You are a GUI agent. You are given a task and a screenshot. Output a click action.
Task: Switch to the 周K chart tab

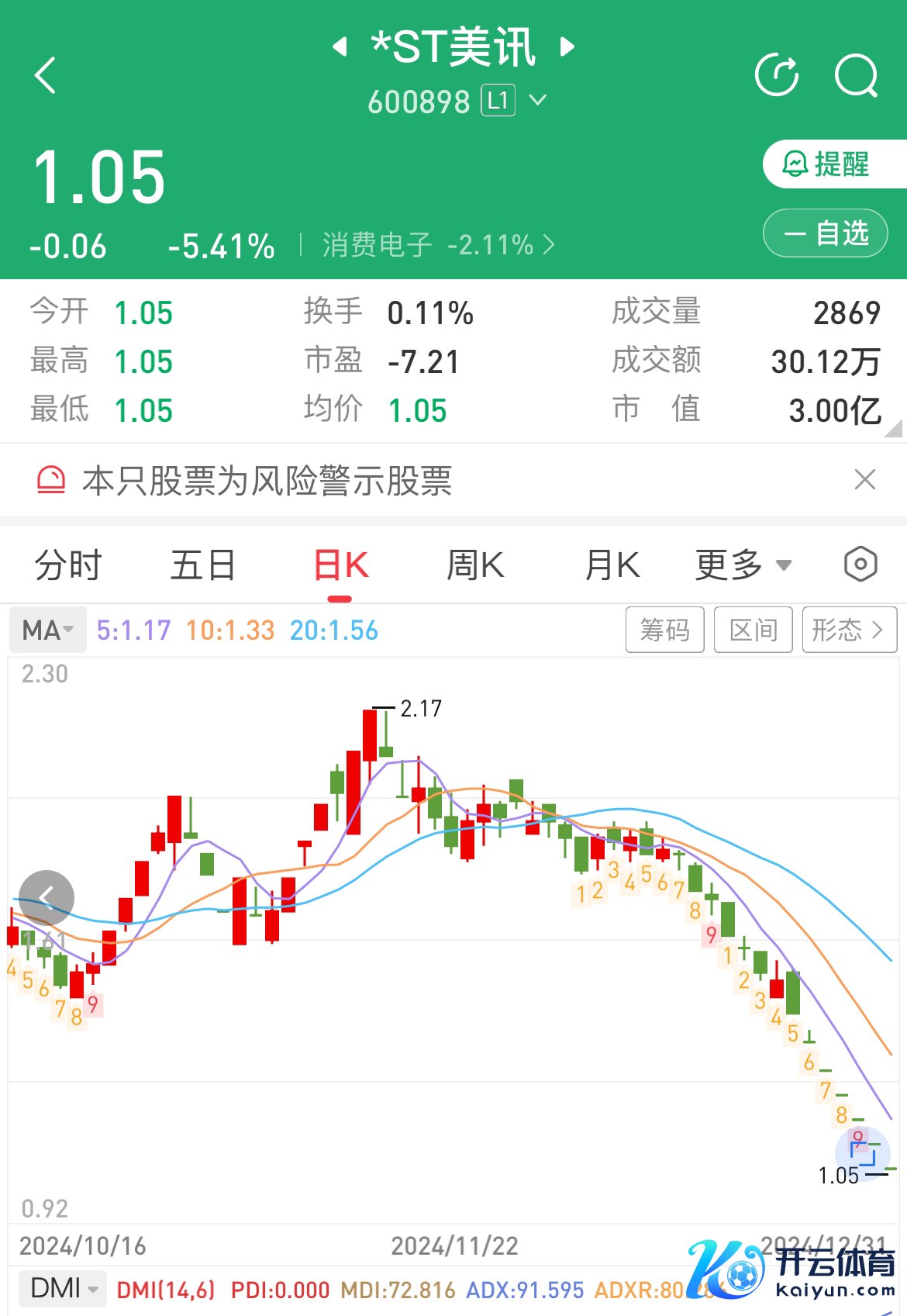tap(475, 565)
